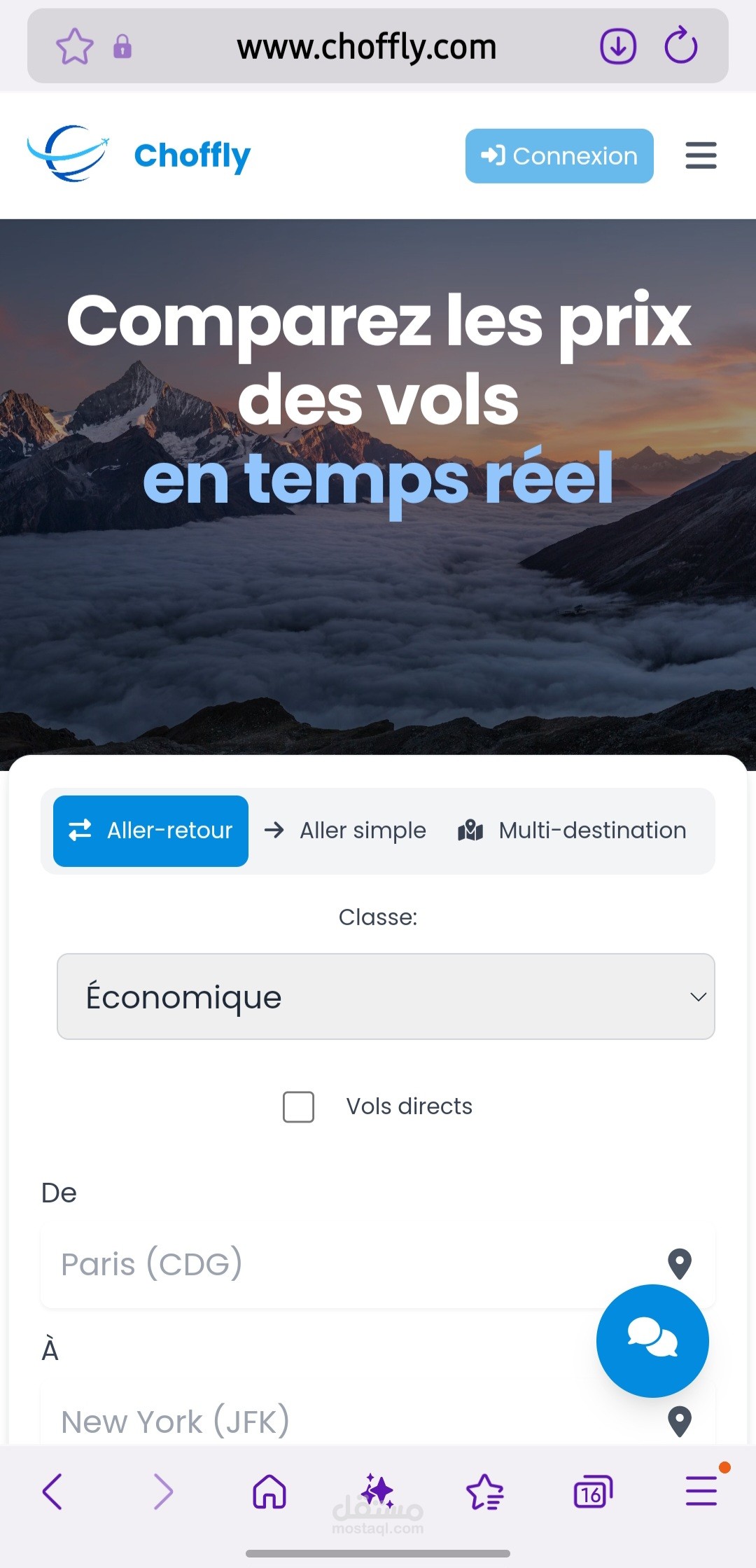Viewport: 756px width, 1568px height.
Task: Open the bookmarks list
Action: coord(485,1492)
